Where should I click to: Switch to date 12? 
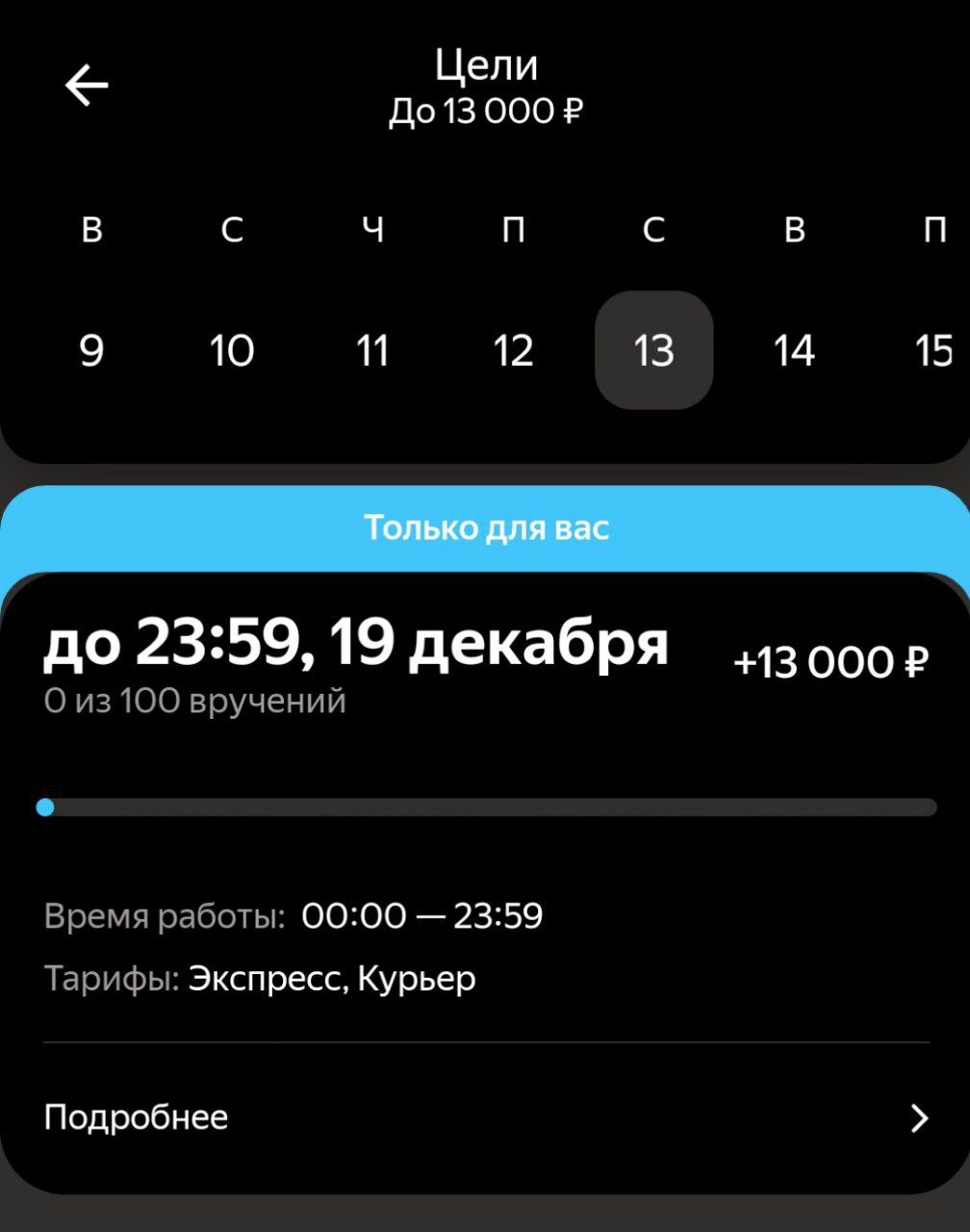[513, 350]
